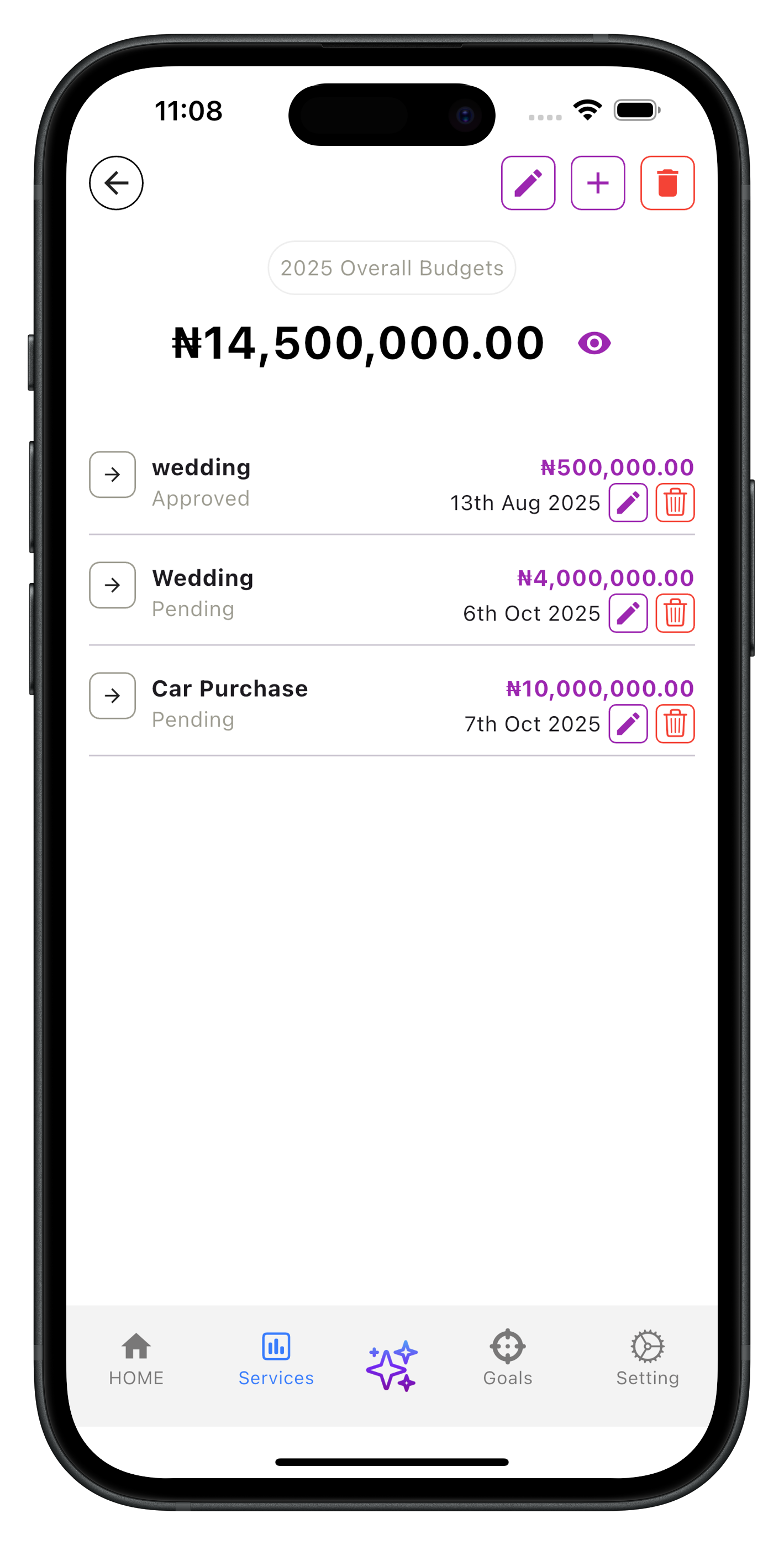
Task: Delete the Car Purchase entry
Action: click(x=675, y=723)
